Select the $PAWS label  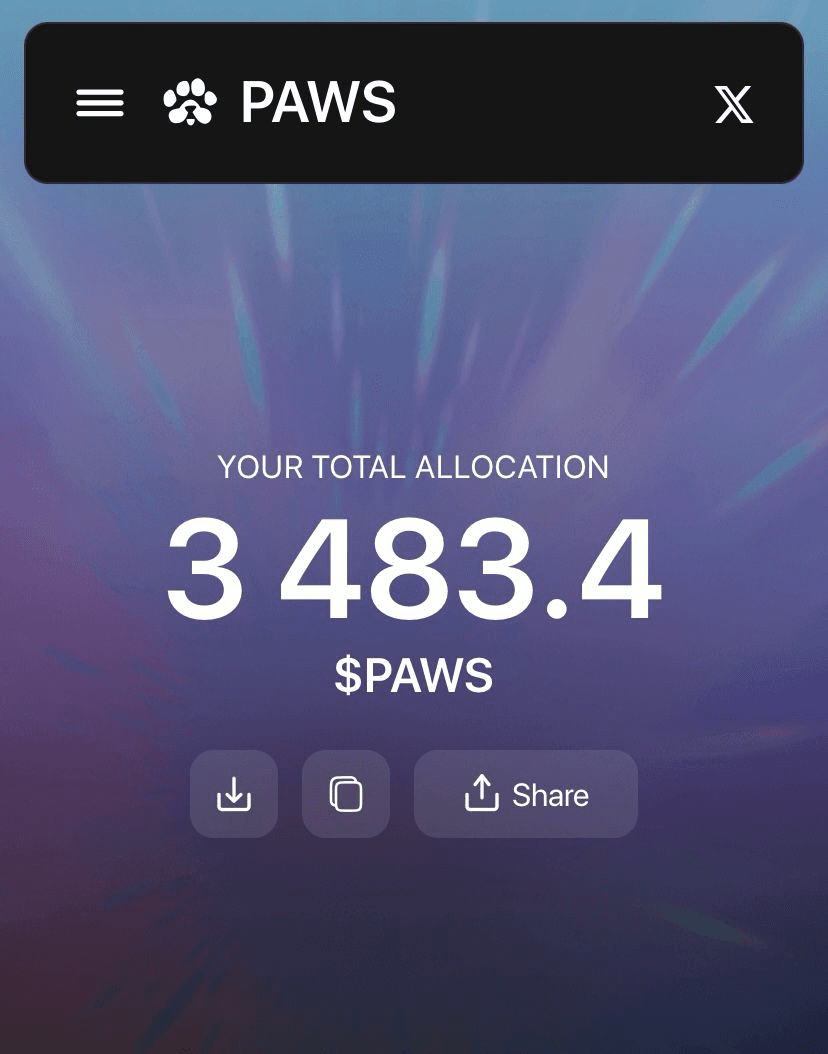pyautogui.click(x=414, y=676)
